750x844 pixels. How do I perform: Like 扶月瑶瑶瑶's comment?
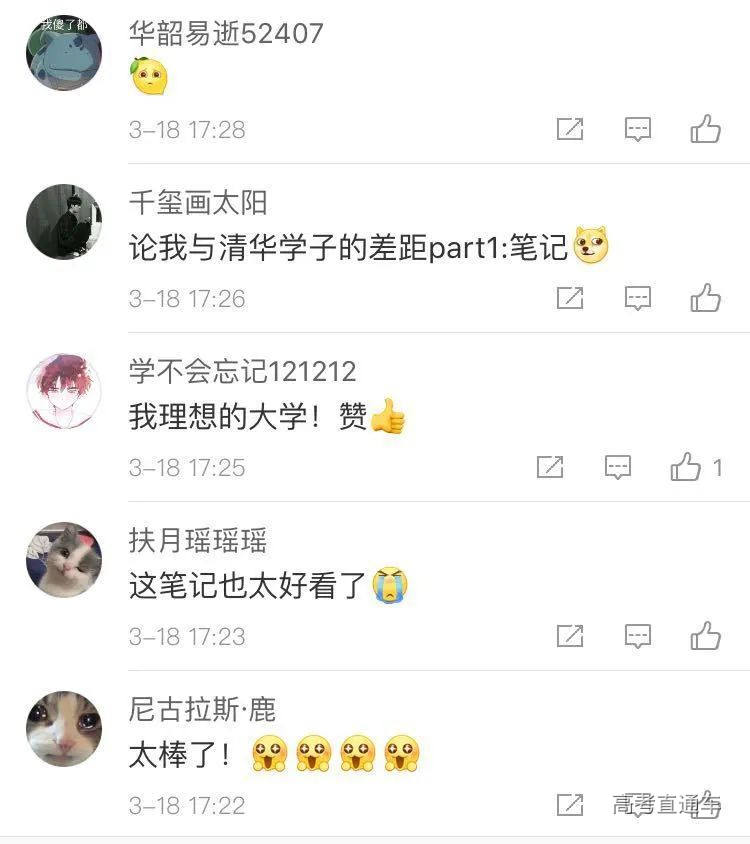705,636
